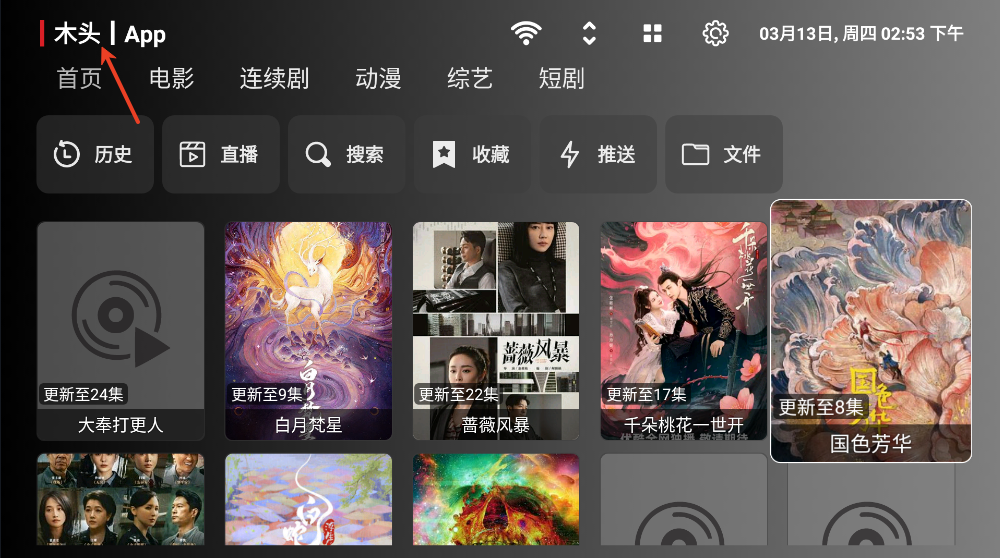Open the 推送 push button
Screen dimensions: 1000x558
598,155
